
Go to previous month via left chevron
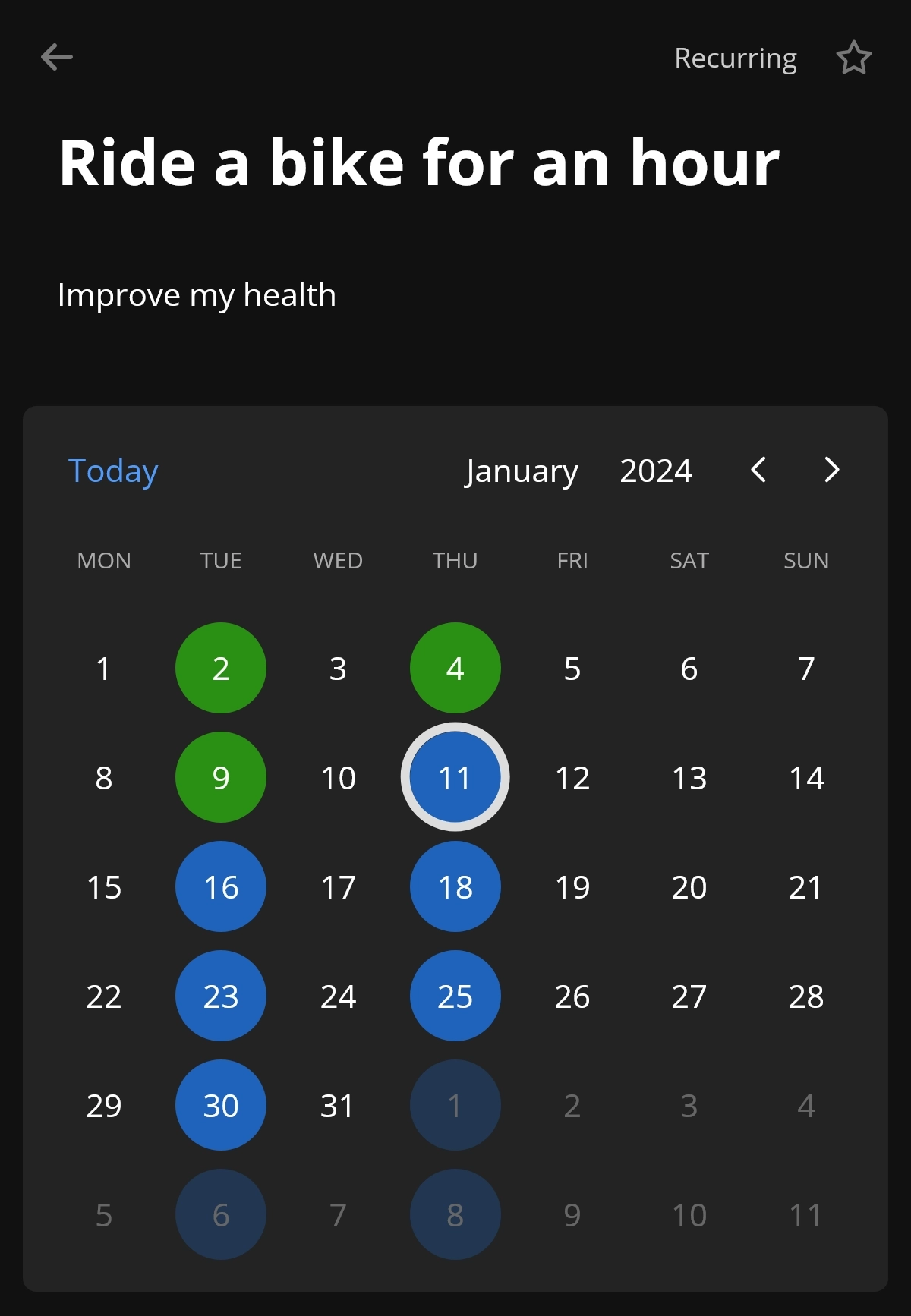(x=758, y=471)
